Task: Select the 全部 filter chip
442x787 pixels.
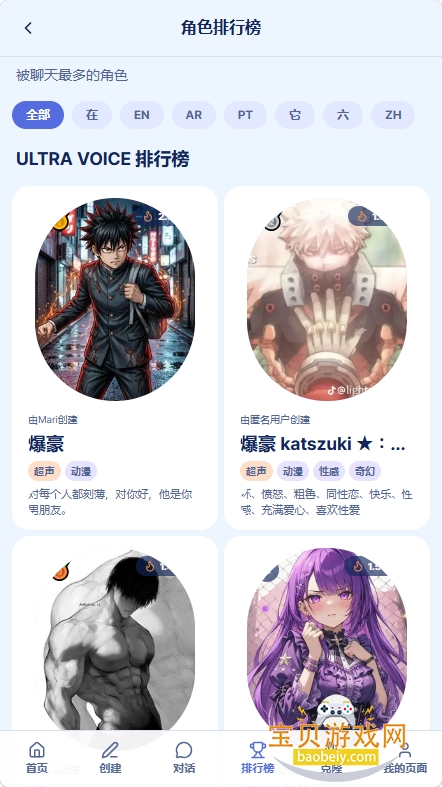Action: click(x=38, y=115)
